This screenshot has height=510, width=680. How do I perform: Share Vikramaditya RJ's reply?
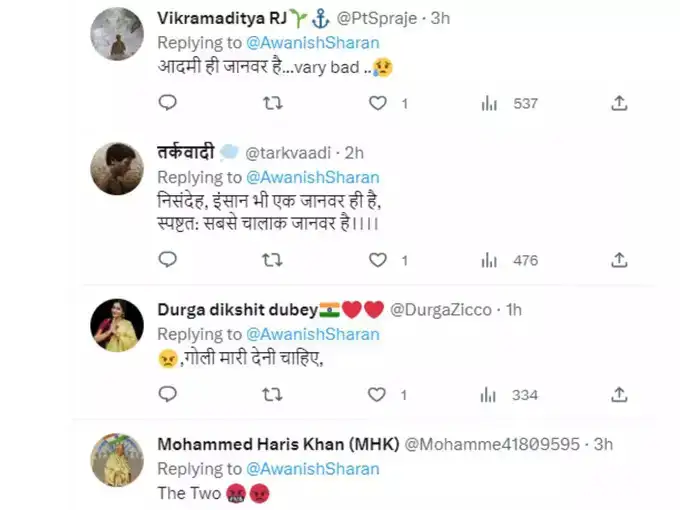point(619,103)
